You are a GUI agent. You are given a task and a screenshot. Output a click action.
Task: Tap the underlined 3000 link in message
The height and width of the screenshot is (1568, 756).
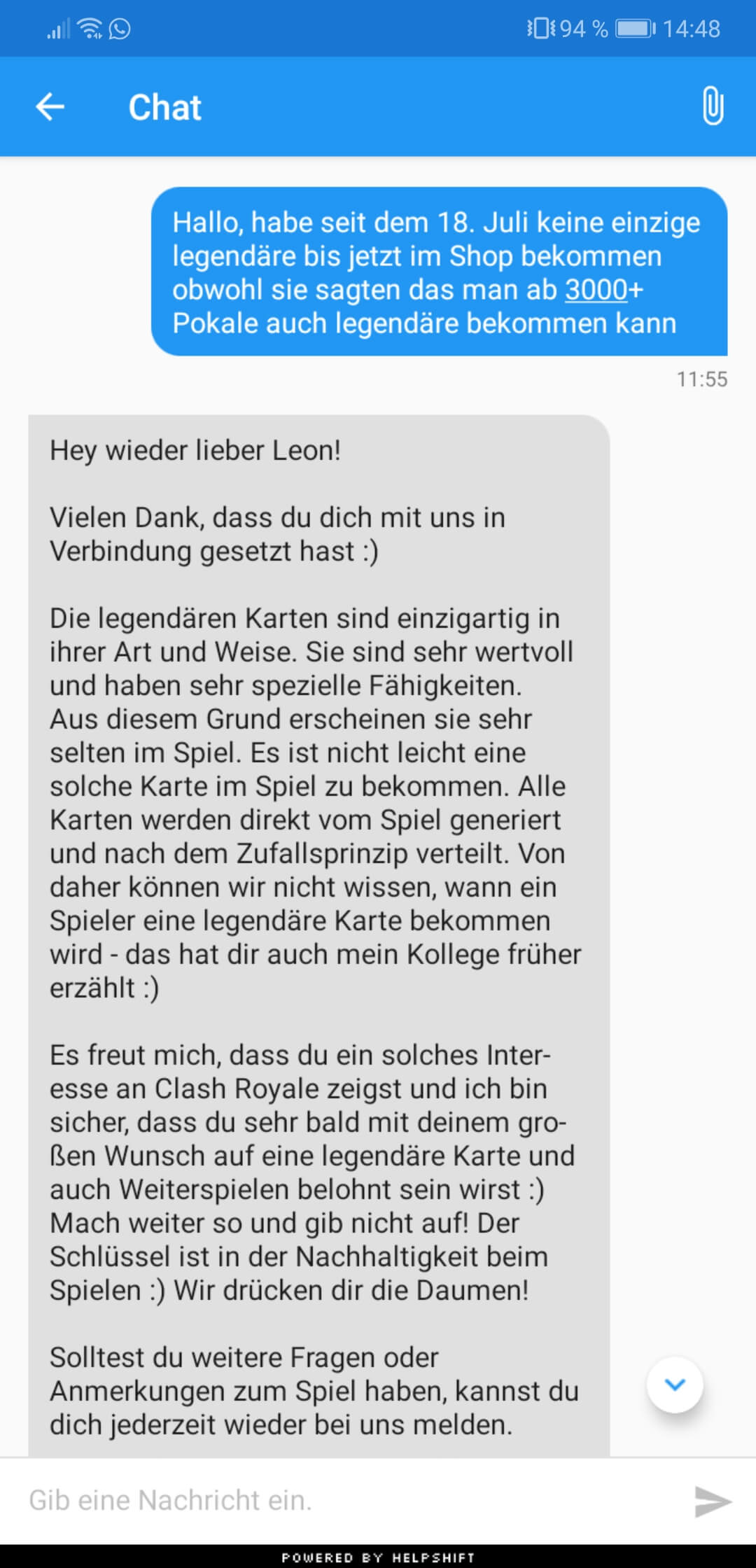point(596,290)
